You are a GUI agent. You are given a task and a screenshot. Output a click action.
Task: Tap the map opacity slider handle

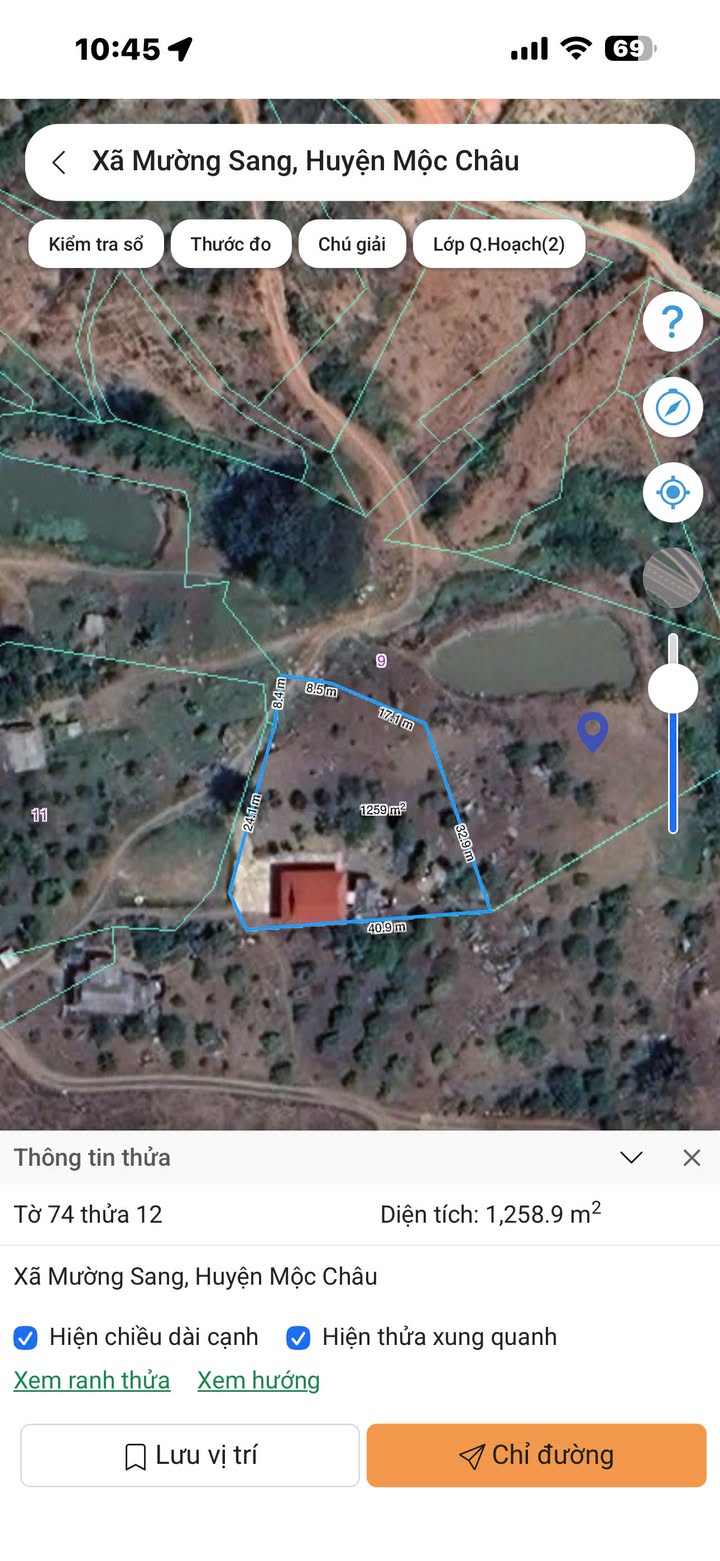click(673, 688)
